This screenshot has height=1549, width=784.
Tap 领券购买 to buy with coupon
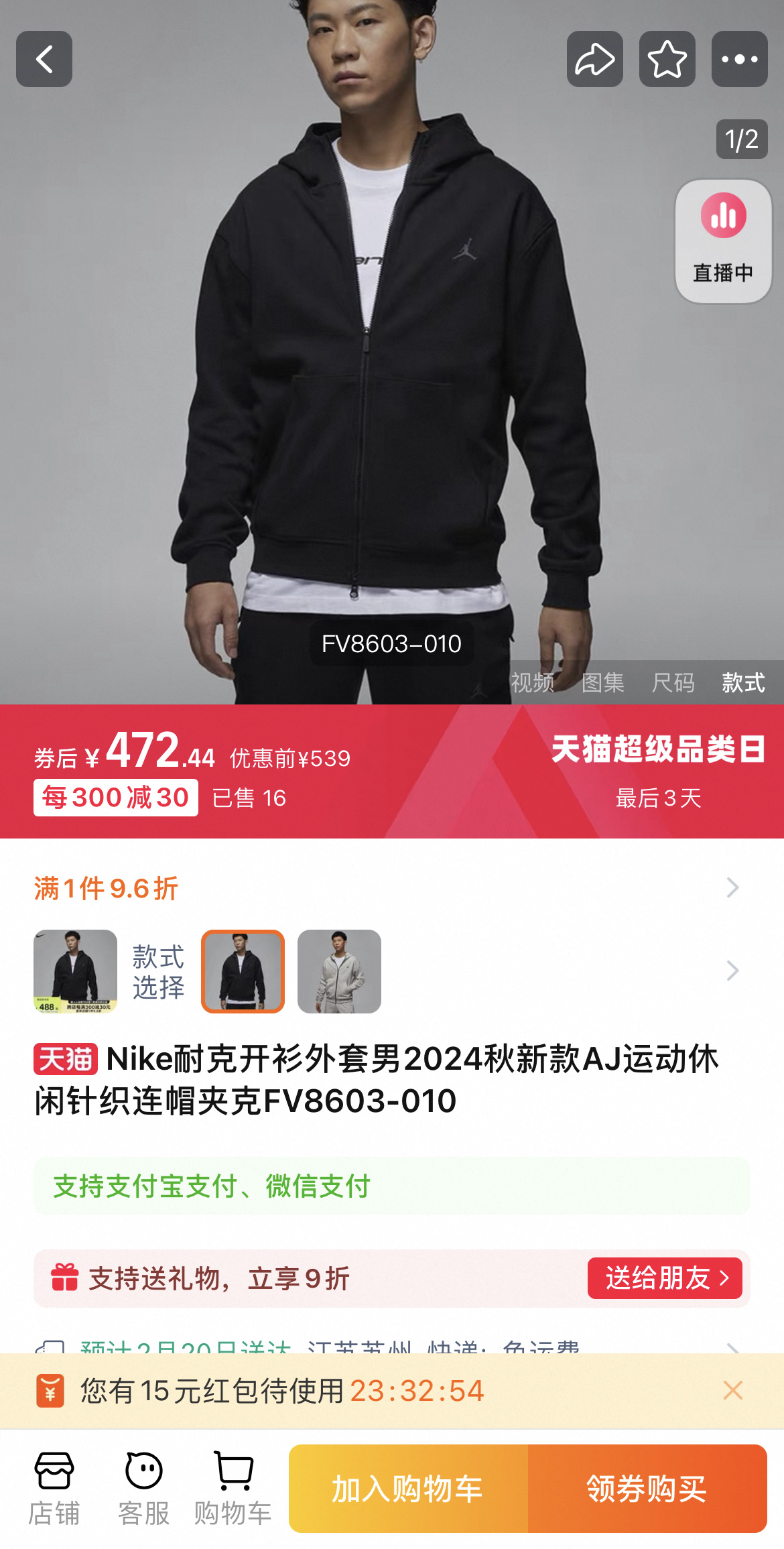[x=647, y=1489]
